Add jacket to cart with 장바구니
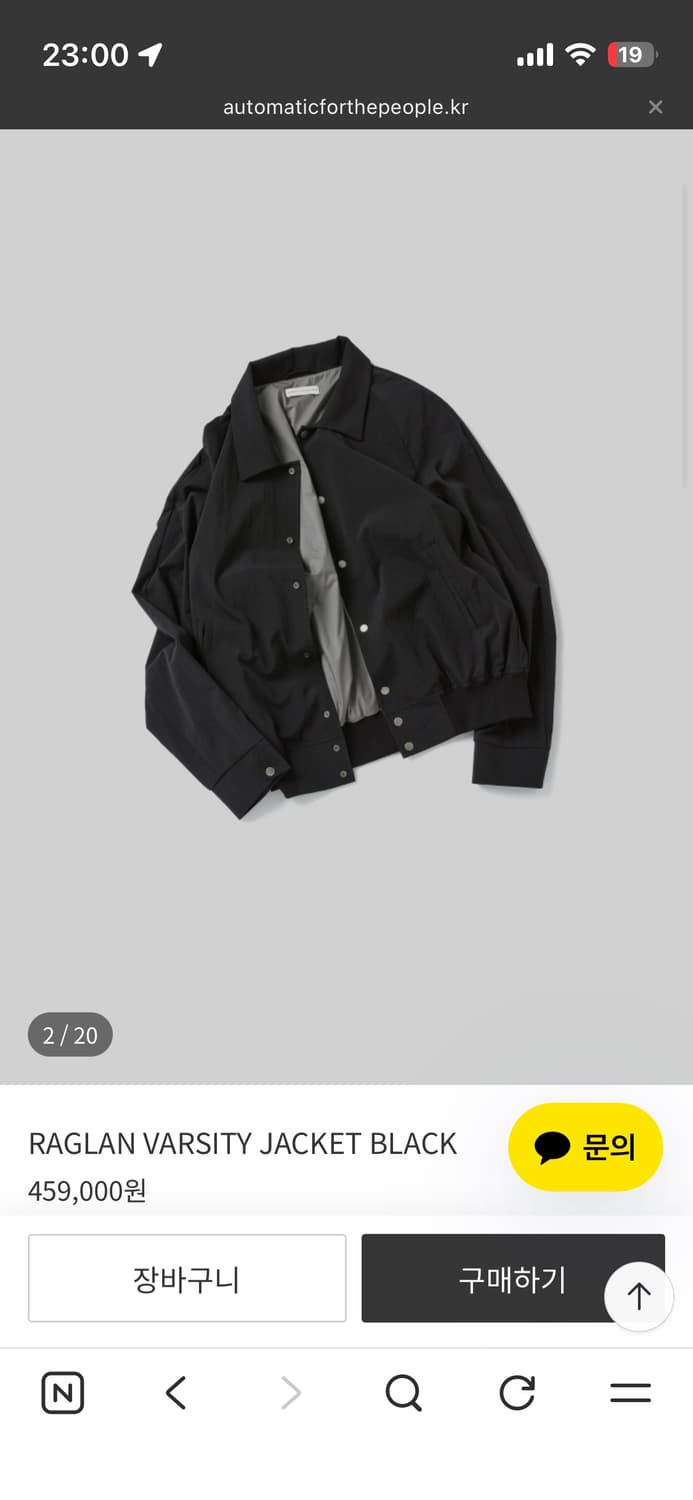Image resolution: width=693 pixels, height=1500 pixels. coord(187,1279)
